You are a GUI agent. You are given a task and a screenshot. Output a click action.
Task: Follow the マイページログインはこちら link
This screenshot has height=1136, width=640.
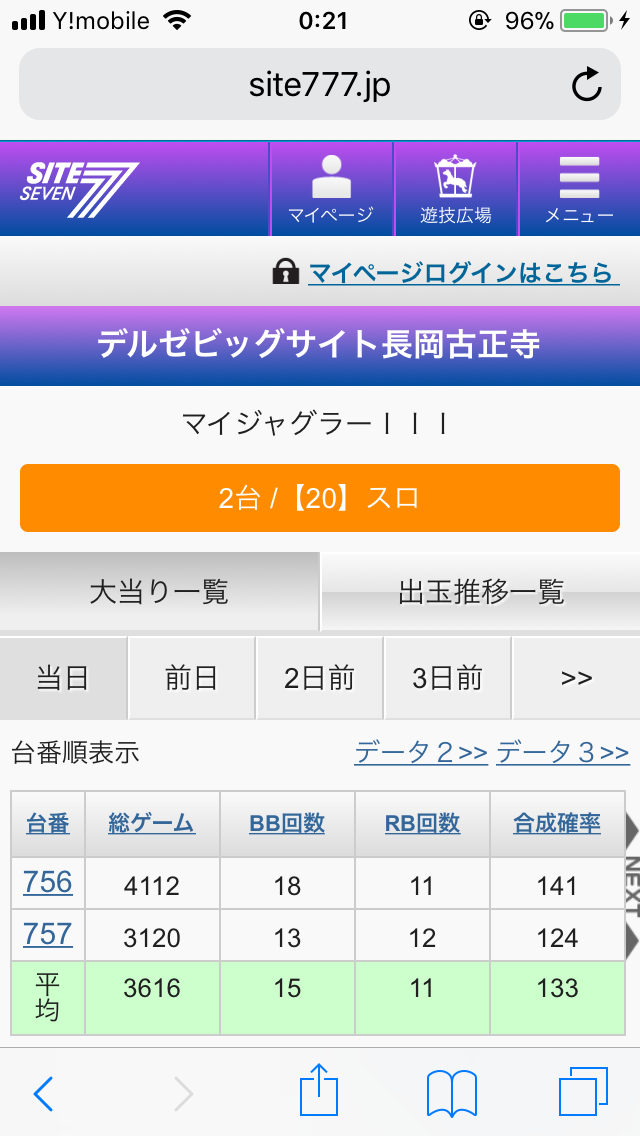pos(464,273)
